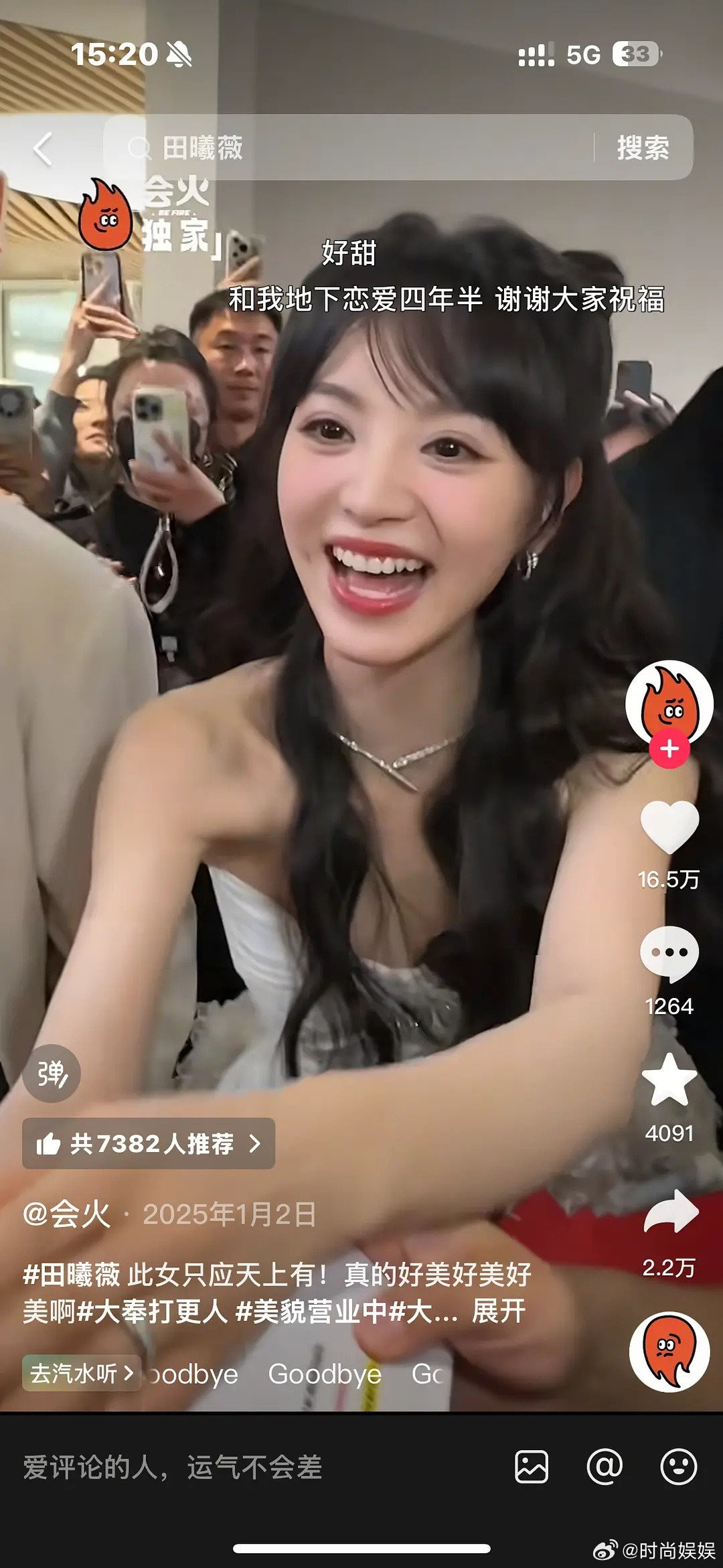
Task: Open the 共7382人推荐 recommendation chip
Action: click(148, 1143)
